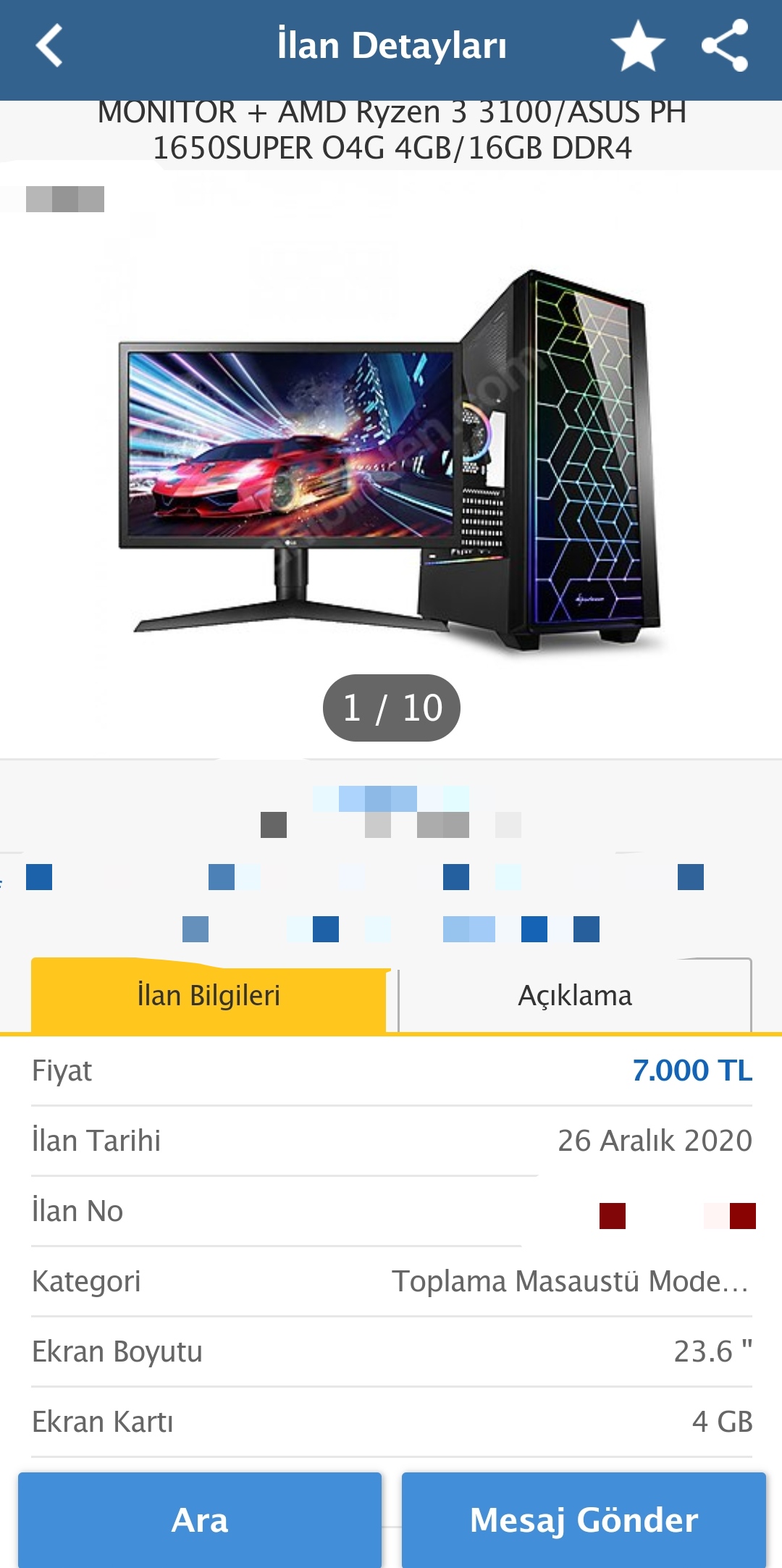Add this listing to favorites
The image size is (782, 1568).
pyautogui.click(x=638, y=46)
